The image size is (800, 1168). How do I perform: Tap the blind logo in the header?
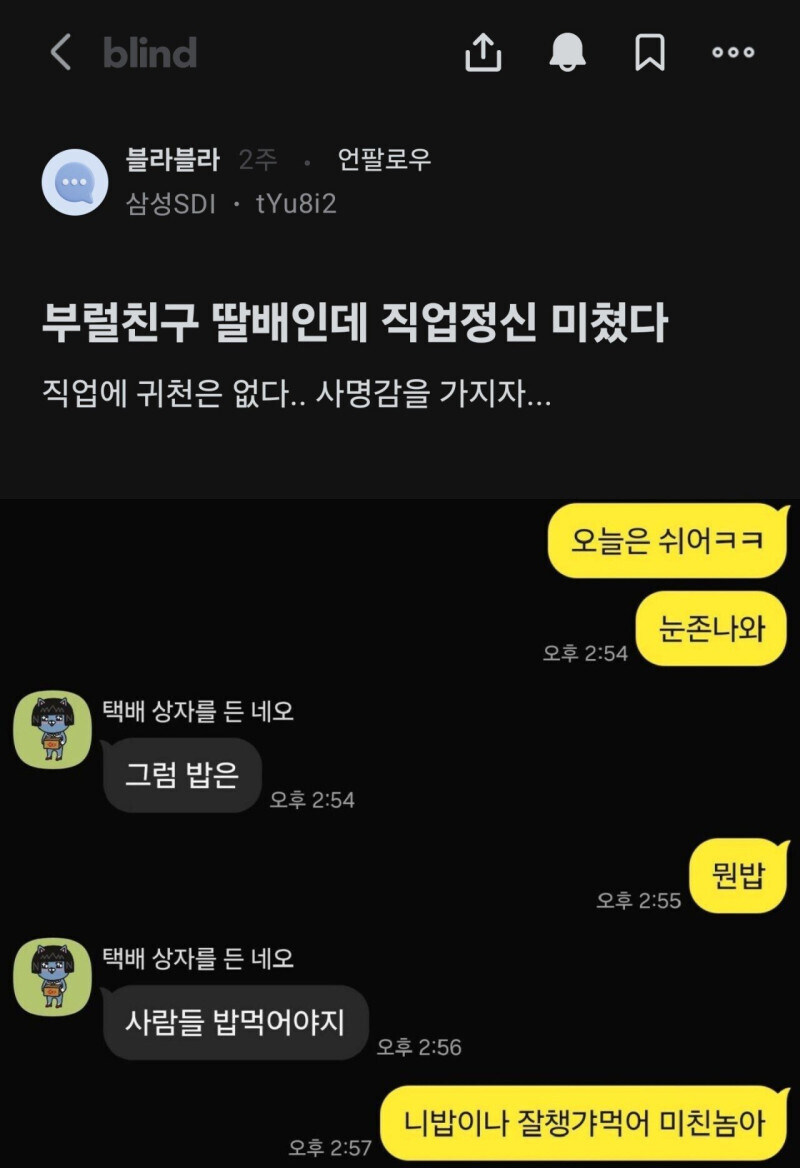click(148, 53)
